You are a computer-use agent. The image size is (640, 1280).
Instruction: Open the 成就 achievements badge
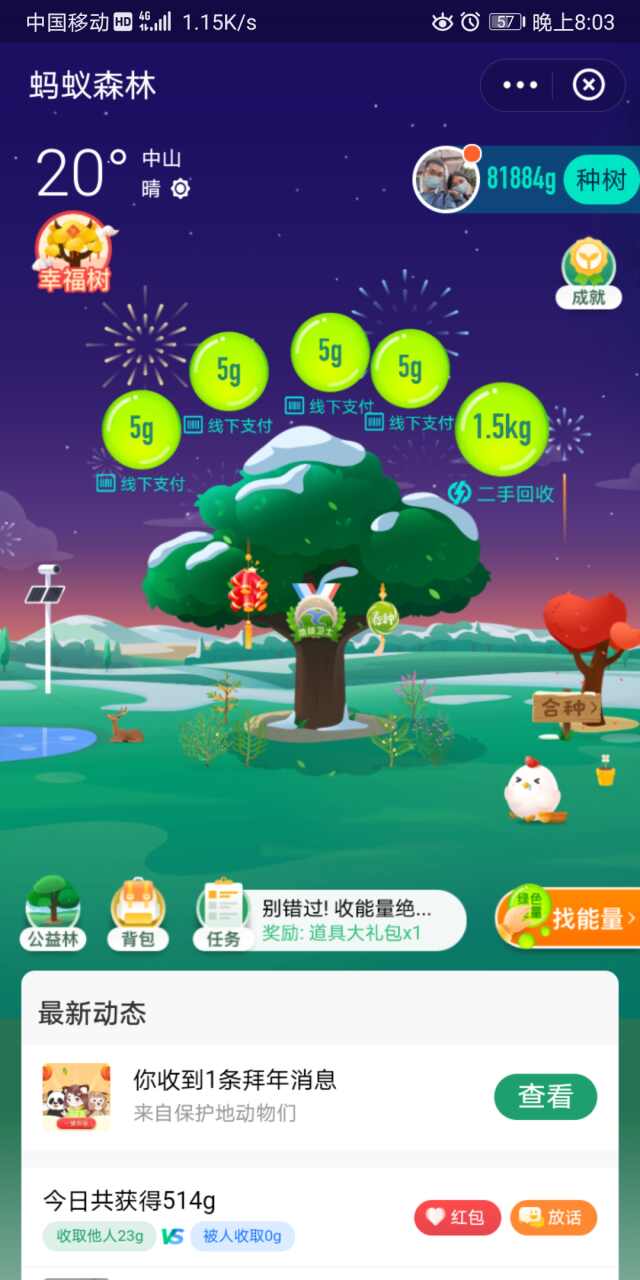coord(589,272)
